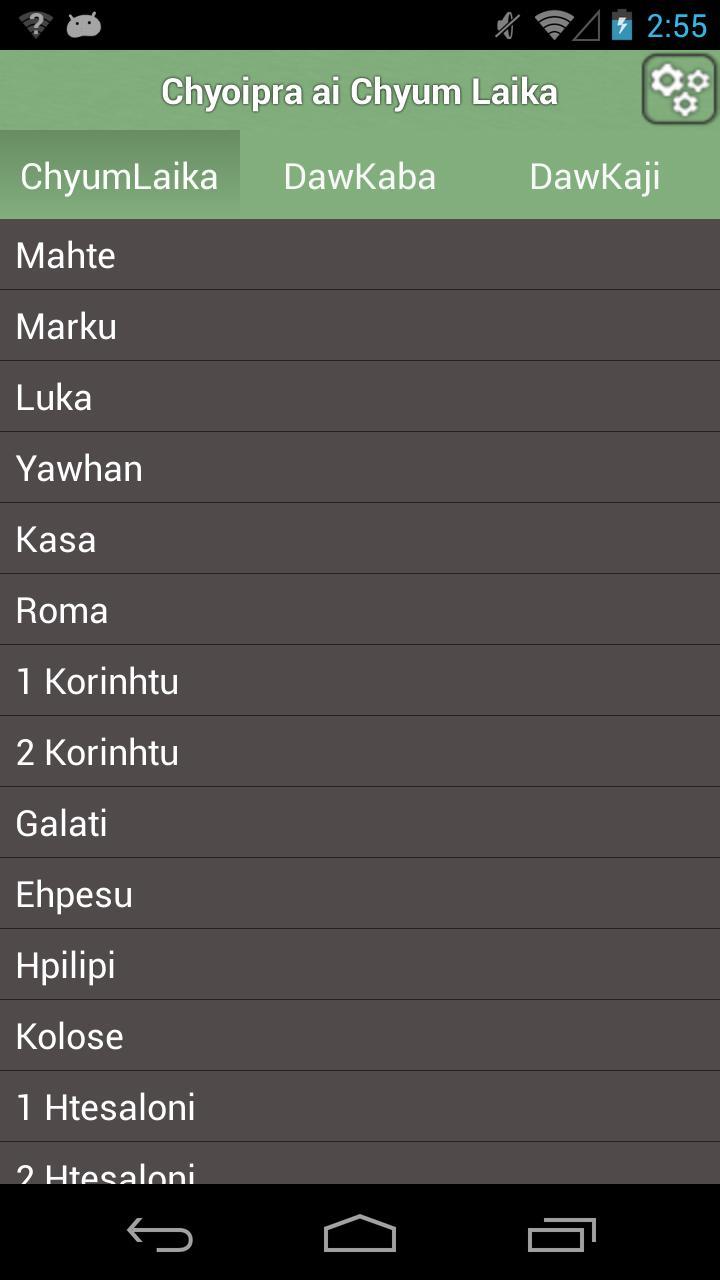
Task: Open 1 Htesaloni
Action: coord(360,1107)
